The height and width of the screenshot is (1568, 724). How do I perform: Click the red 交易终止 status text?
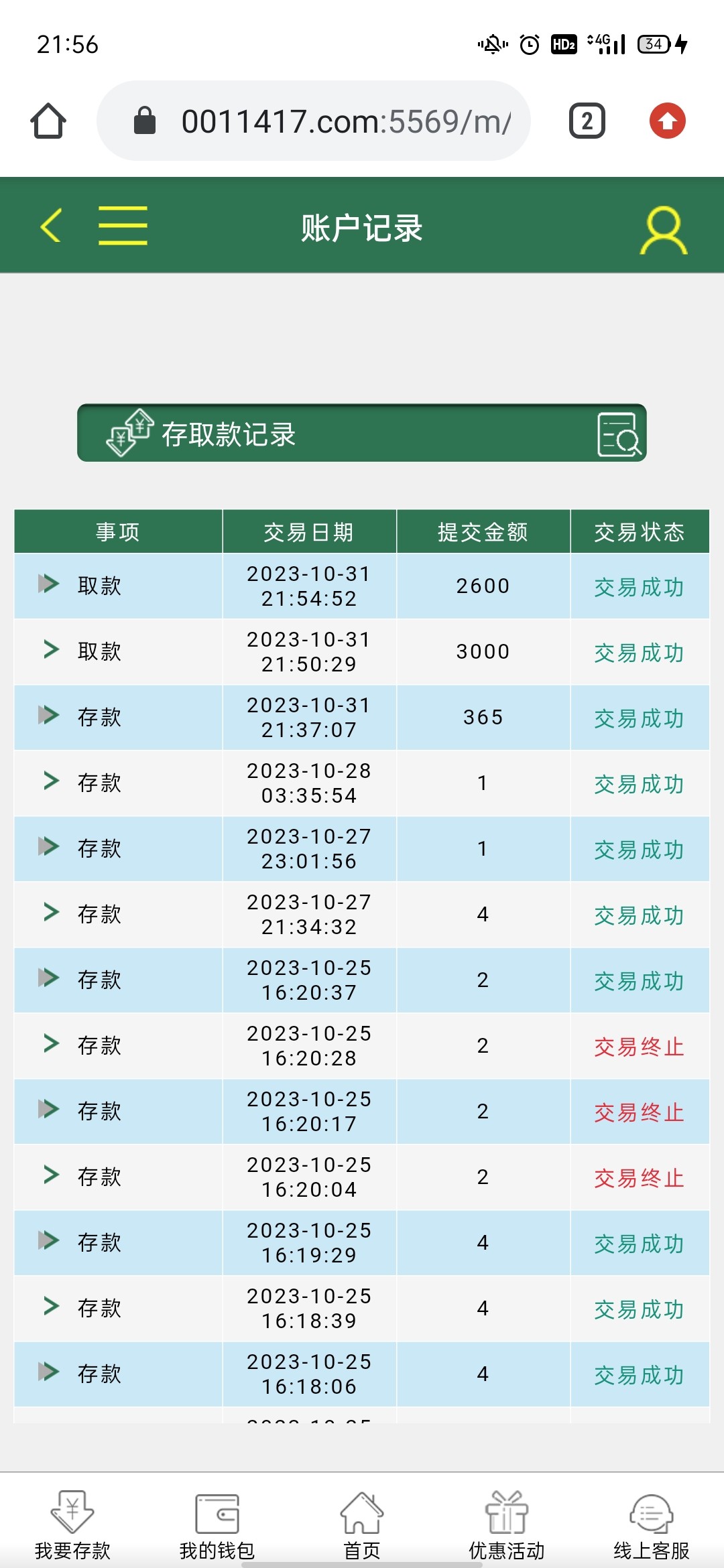coord(639,1045)
